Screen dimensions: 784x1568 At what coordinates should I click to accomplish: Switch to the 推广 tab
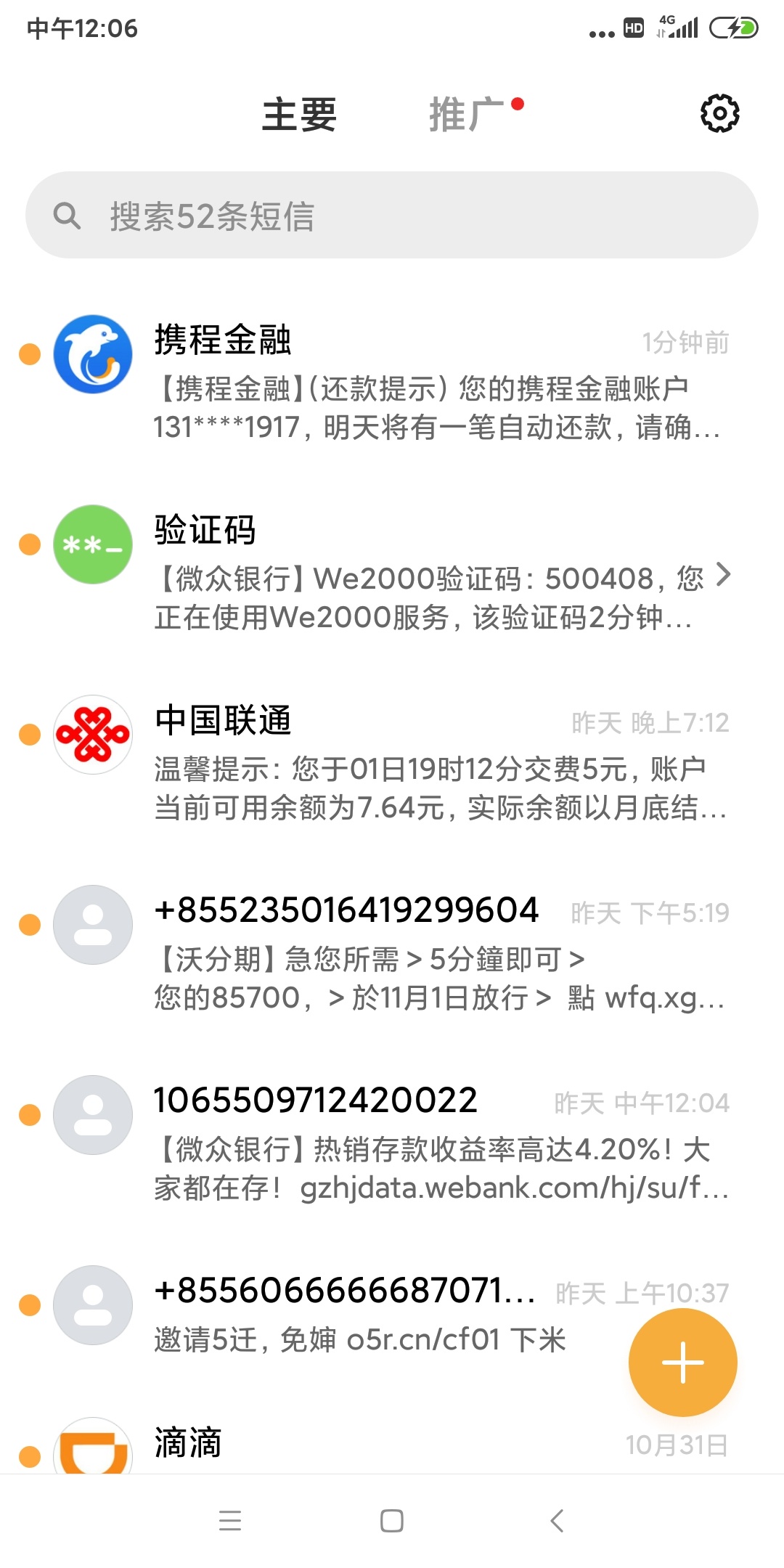(x=467, y=115)
